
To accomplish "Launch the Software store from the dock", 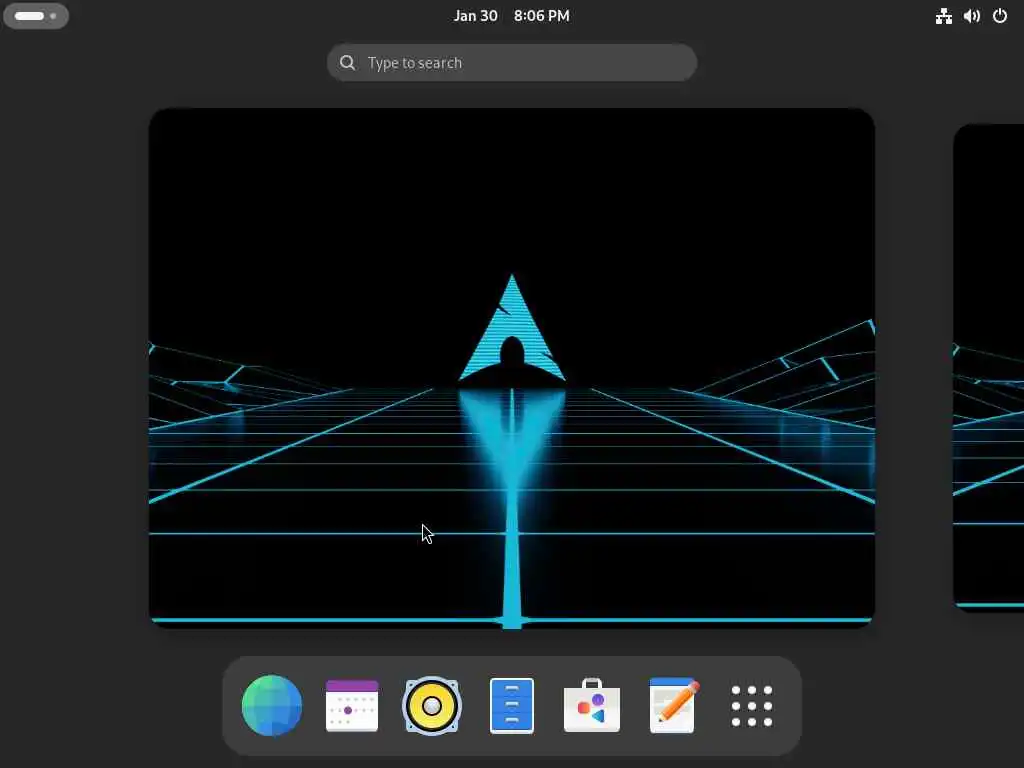I will [x=592, y=705].
